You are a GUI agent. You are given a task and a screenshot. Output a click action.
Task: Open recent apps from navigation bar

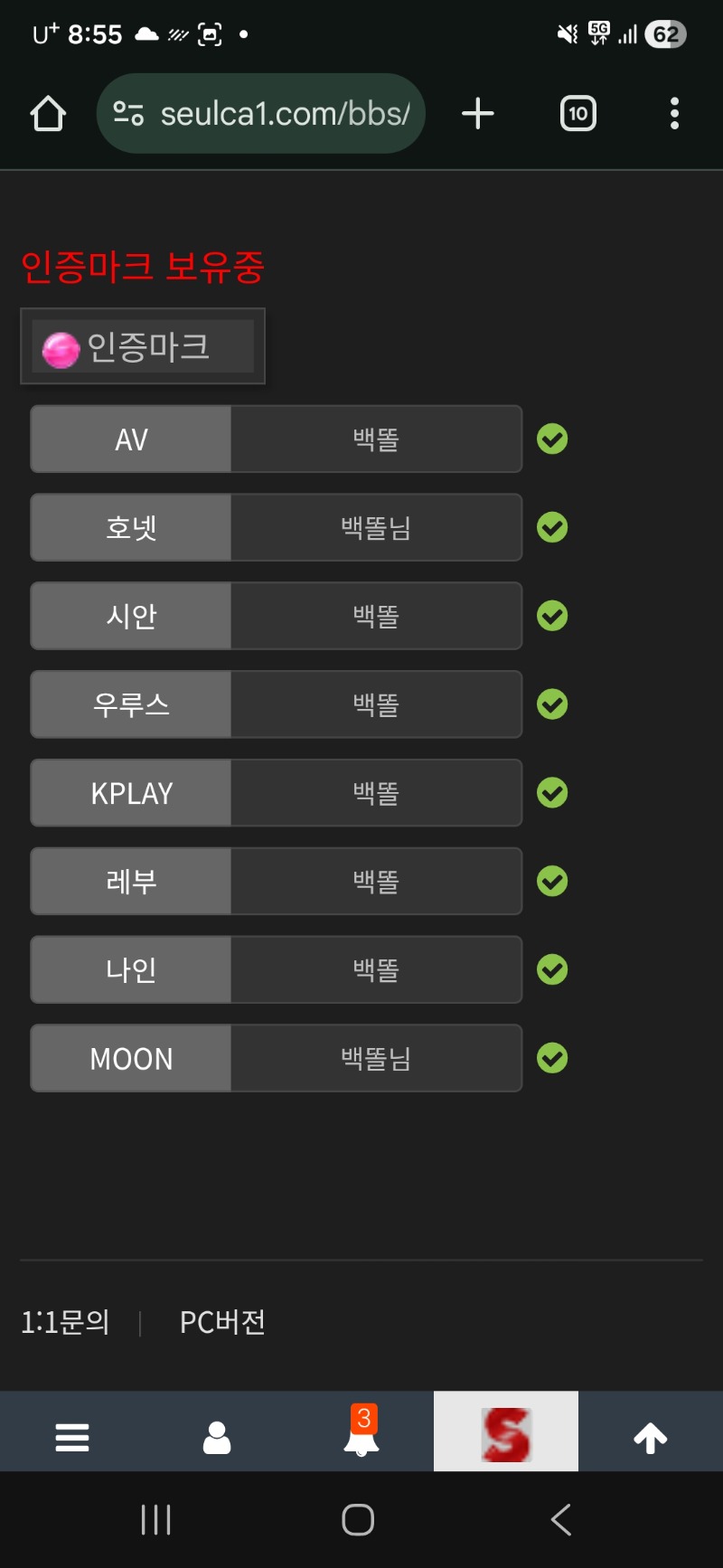tap(155, 1520)
